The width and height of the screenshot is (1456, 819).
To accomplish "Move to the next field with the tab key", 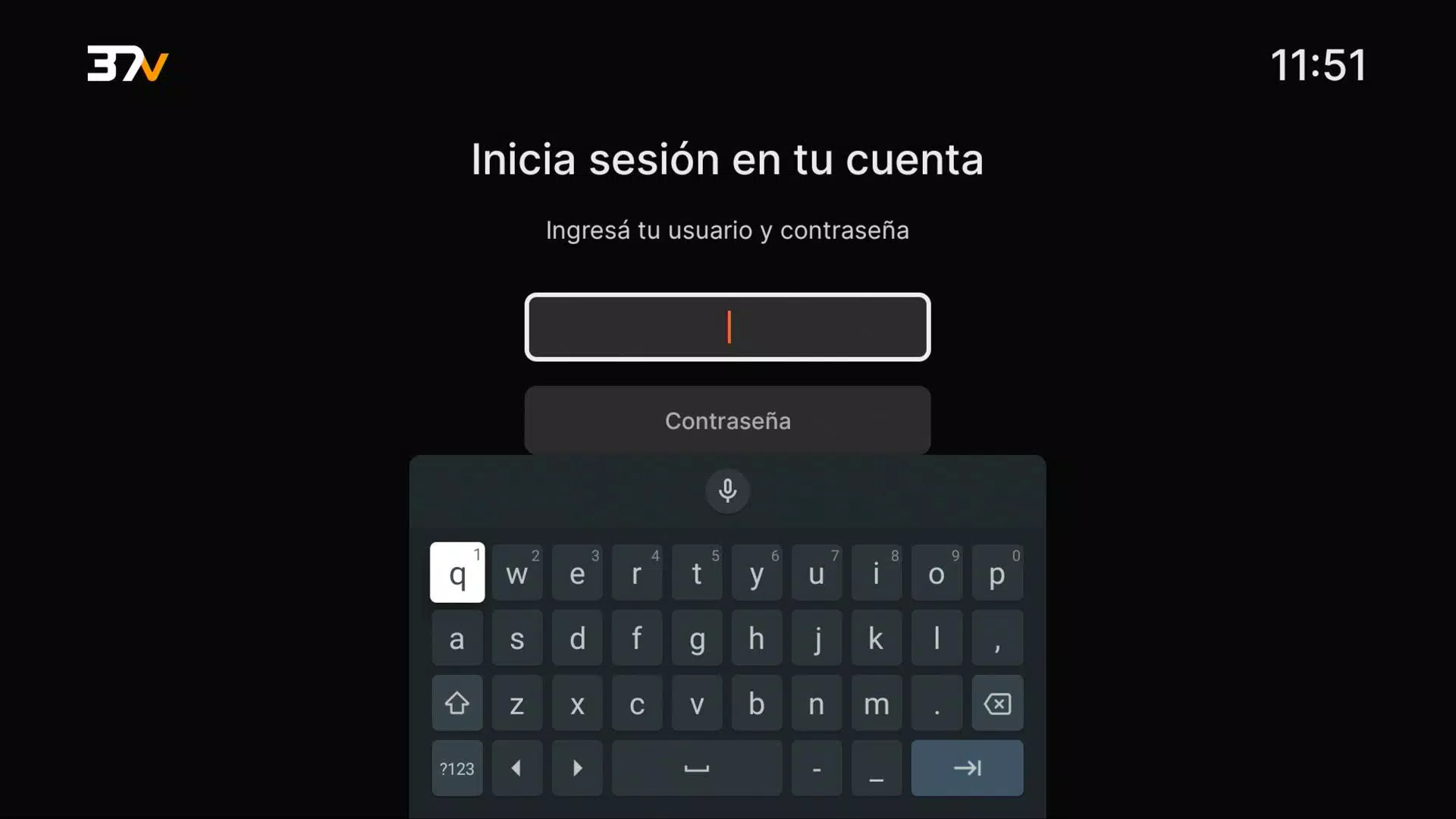I will 966,768.
